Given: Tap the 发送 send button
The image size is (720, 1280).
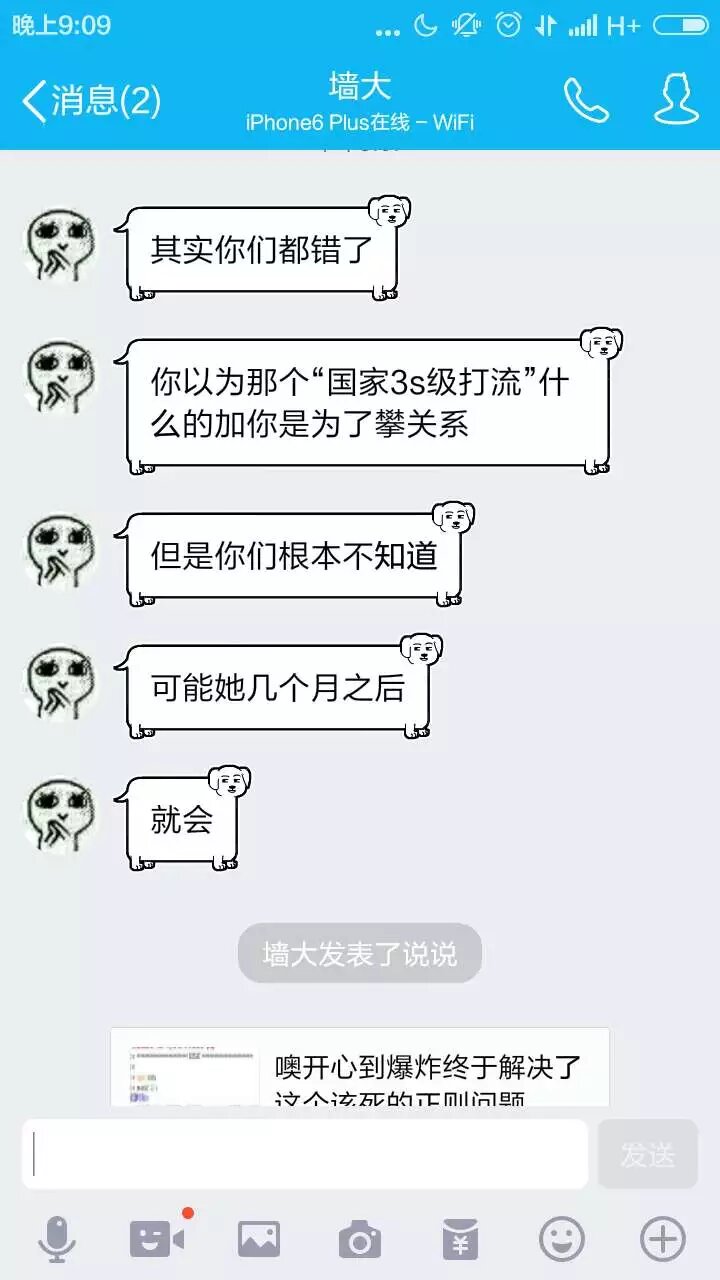Looking at the screenshot, I should (x=647, y=1154).
